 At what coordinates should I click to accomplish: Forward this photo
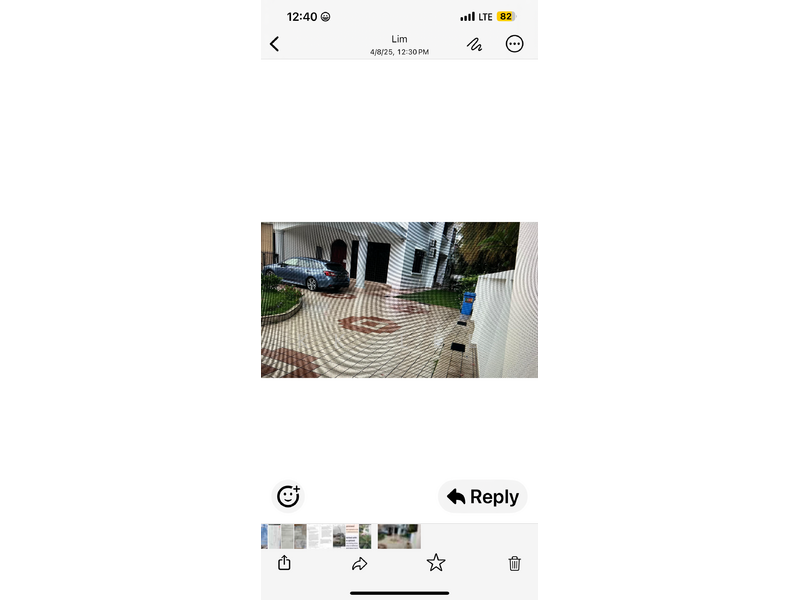point(360,564)
